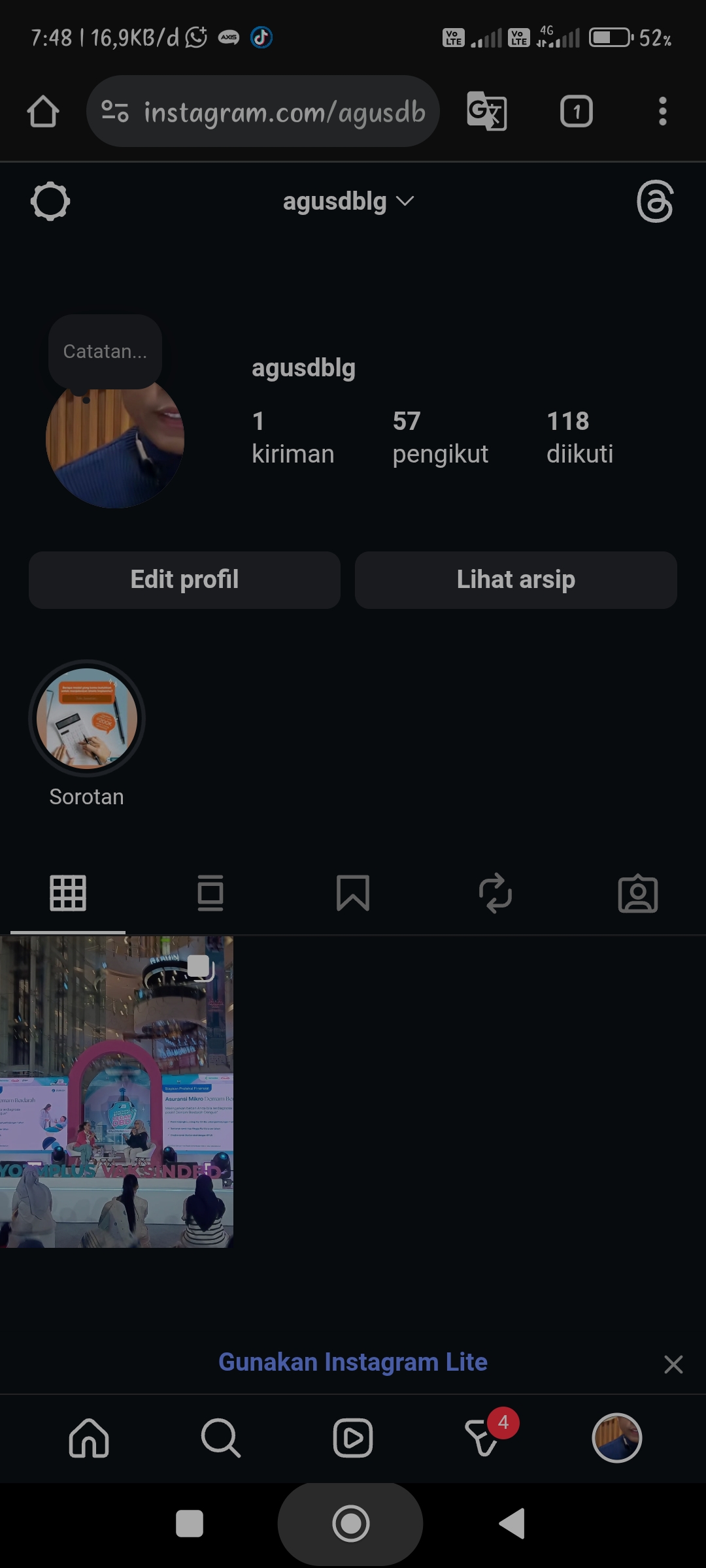Viewport: 706px width, 1568px height.
Task: Open Lihat arsip
Action: (x=516, y=580)
